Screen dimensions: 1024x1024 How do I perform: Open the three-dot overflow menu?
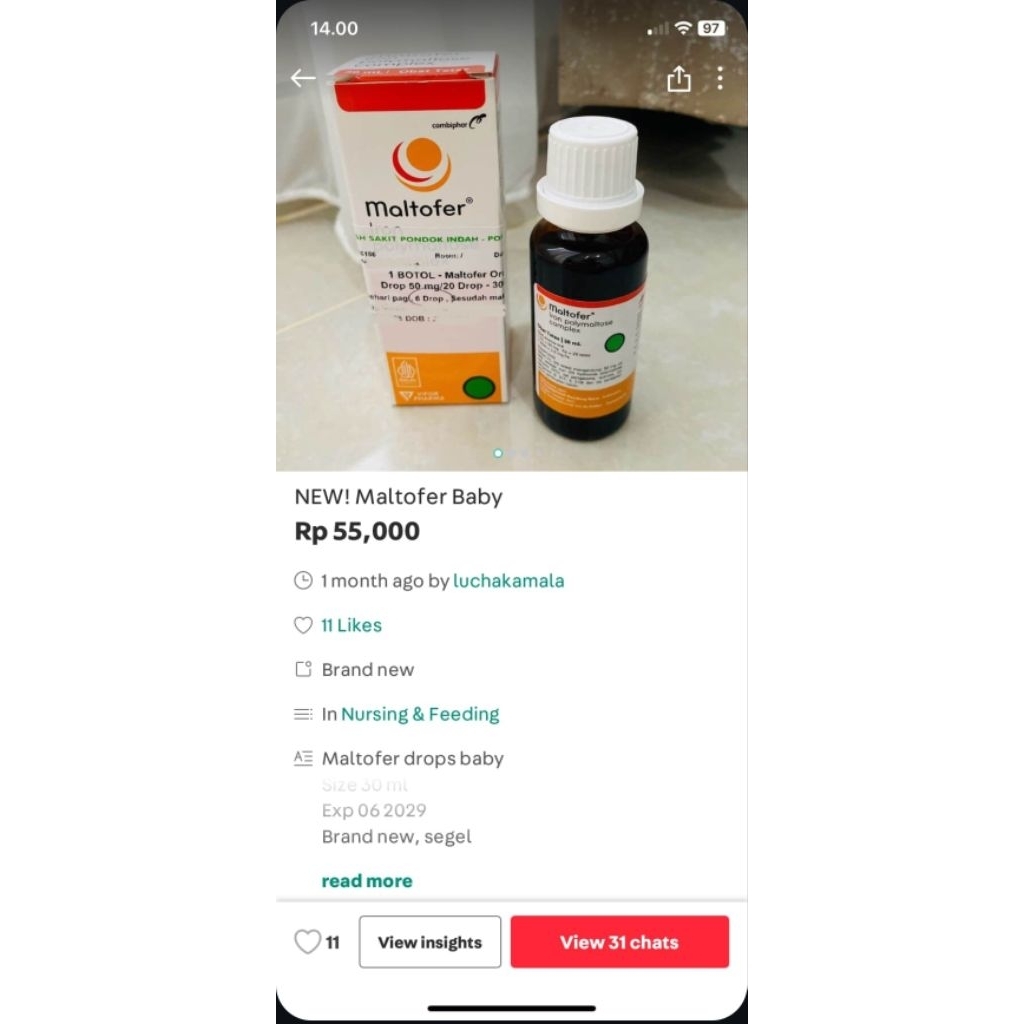[720, 78]
